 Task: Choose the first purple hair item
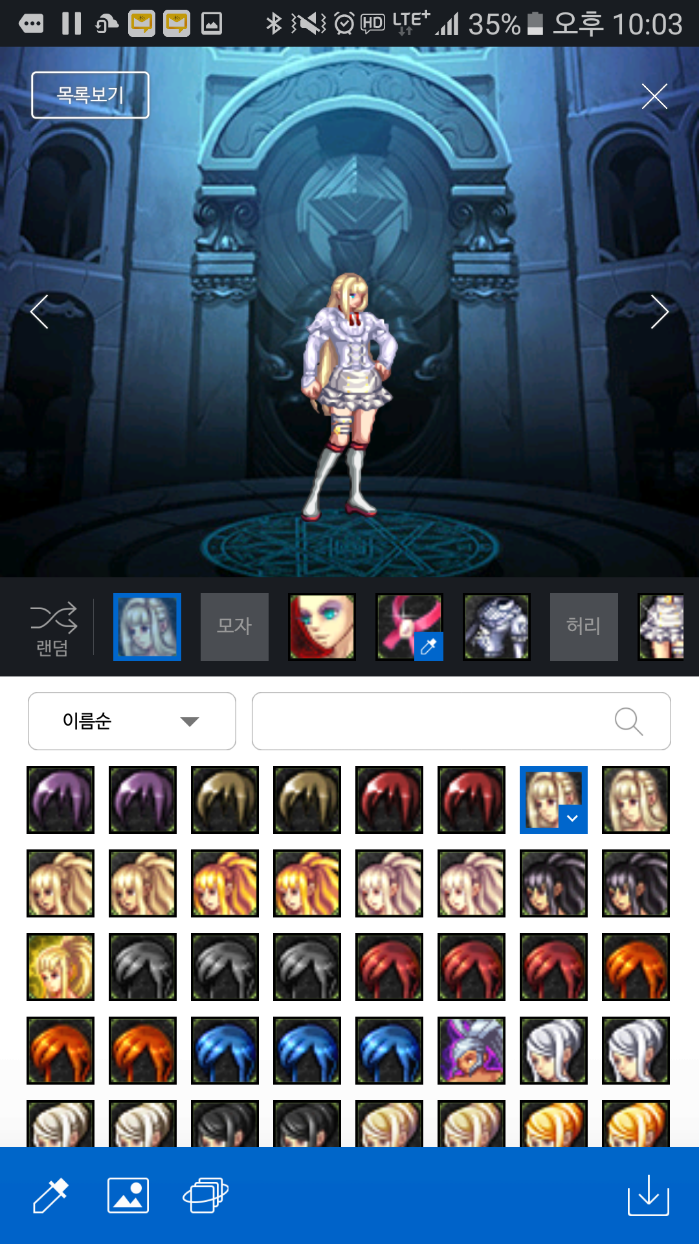61,800
